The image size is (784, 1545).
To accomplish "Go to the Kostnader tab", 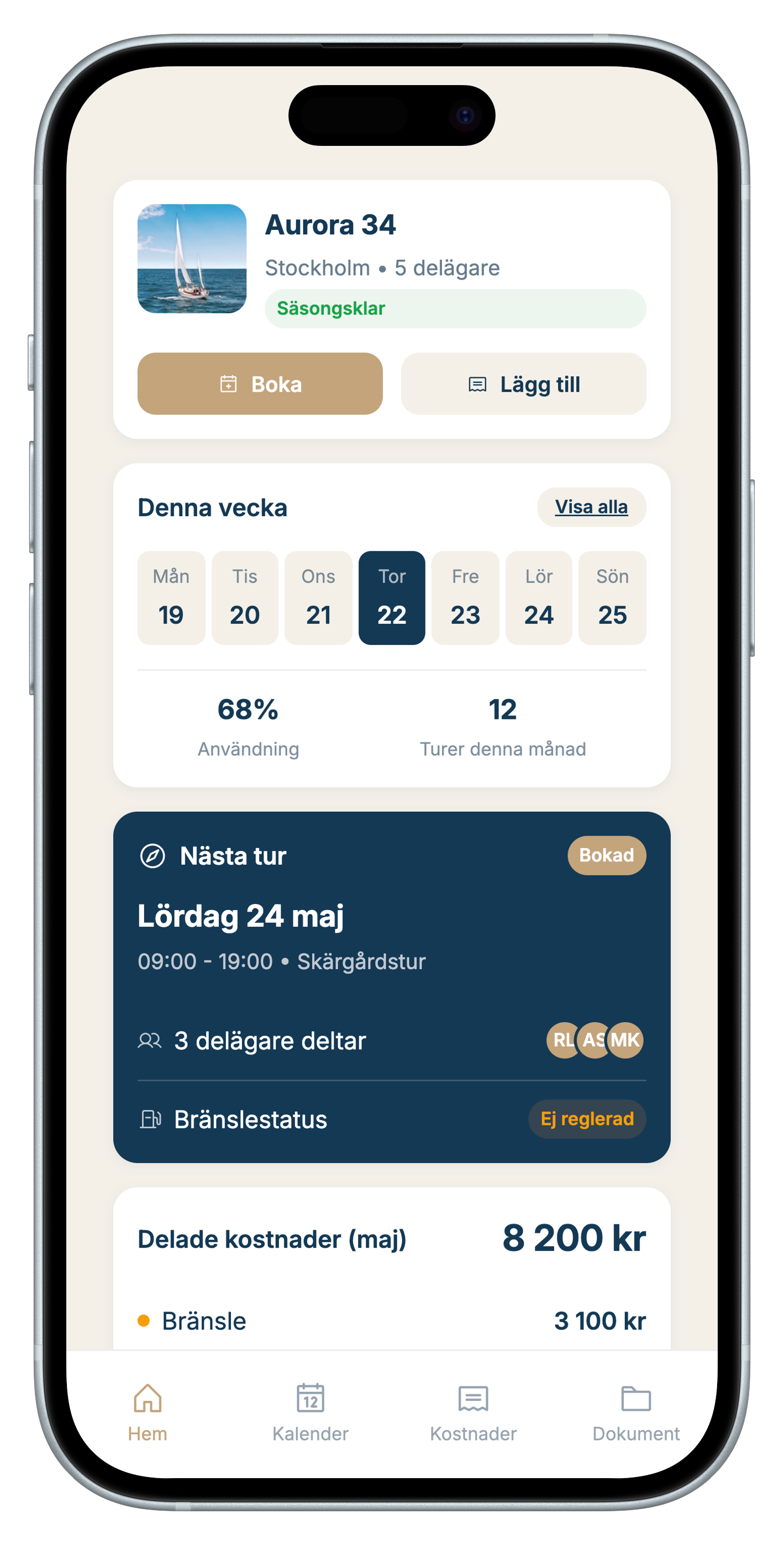I will (473, 1412).
